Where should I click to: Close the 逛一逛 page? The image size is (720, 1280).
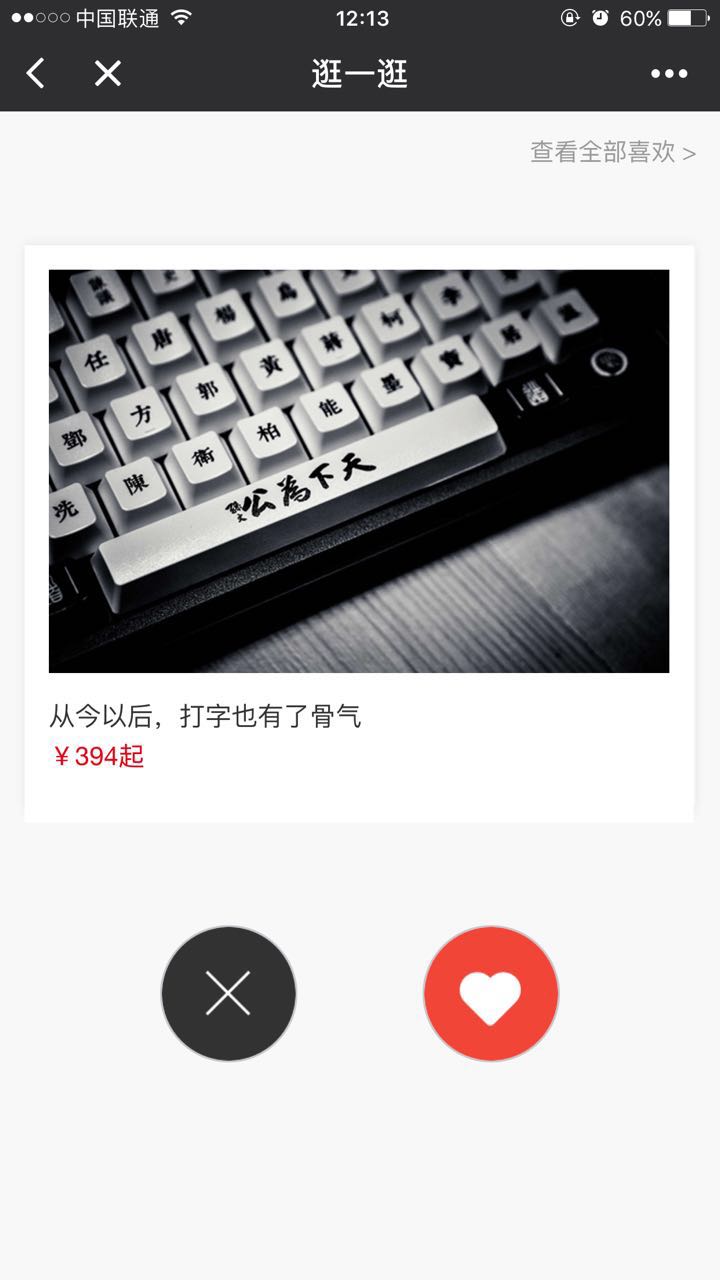[x=108, y=73]
